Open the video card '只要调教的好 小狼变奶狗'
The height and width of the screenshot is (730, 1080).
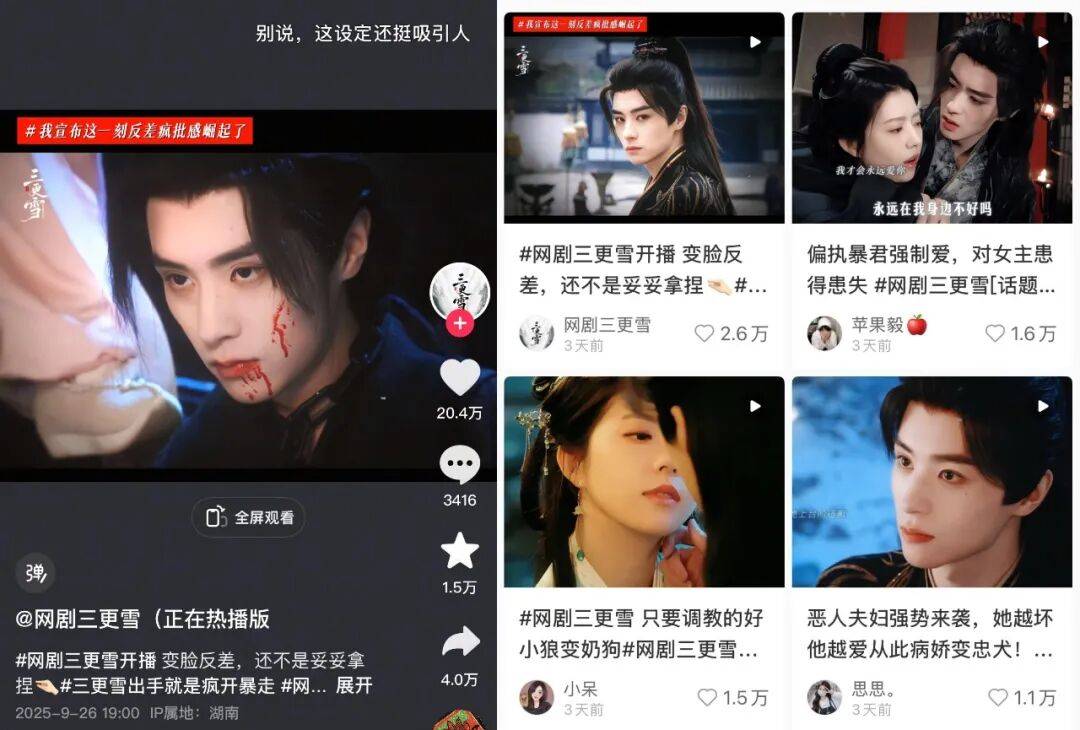tap(644, 482)
